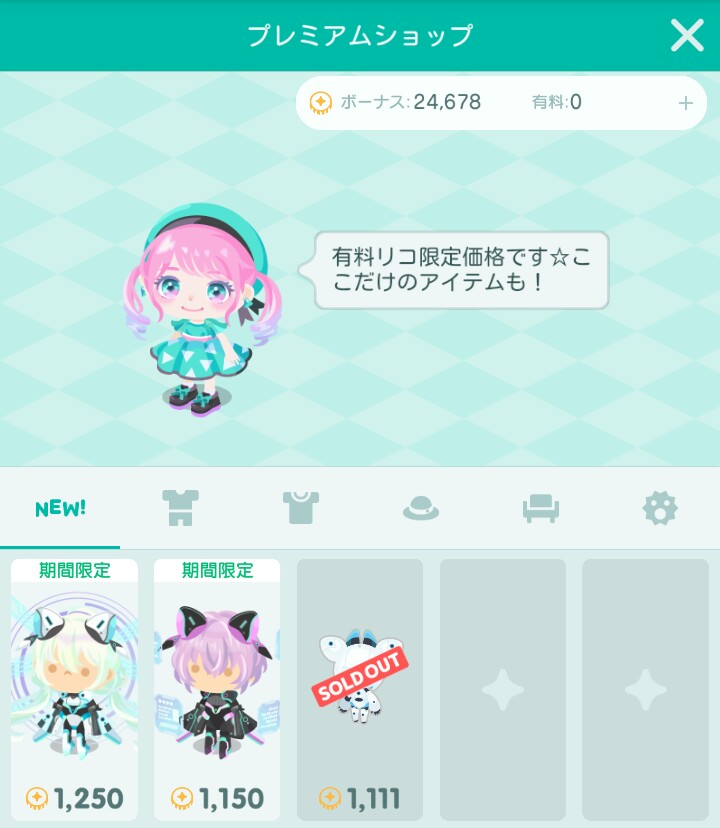
Task: Switch to the NEW! tab
Action: (60, 508)
